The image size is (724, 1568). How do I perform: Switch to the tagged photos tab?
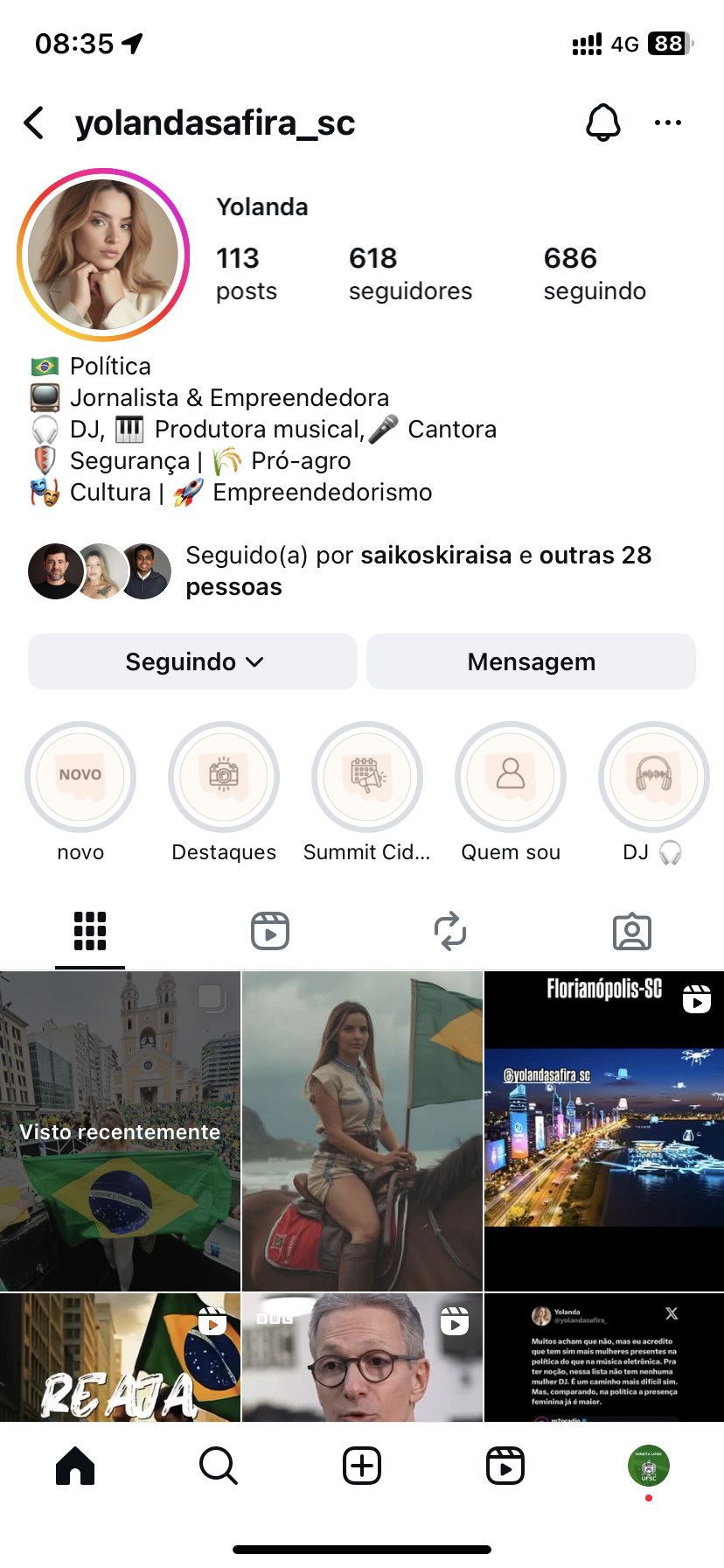pyautogui.click(x=631, y=931)
